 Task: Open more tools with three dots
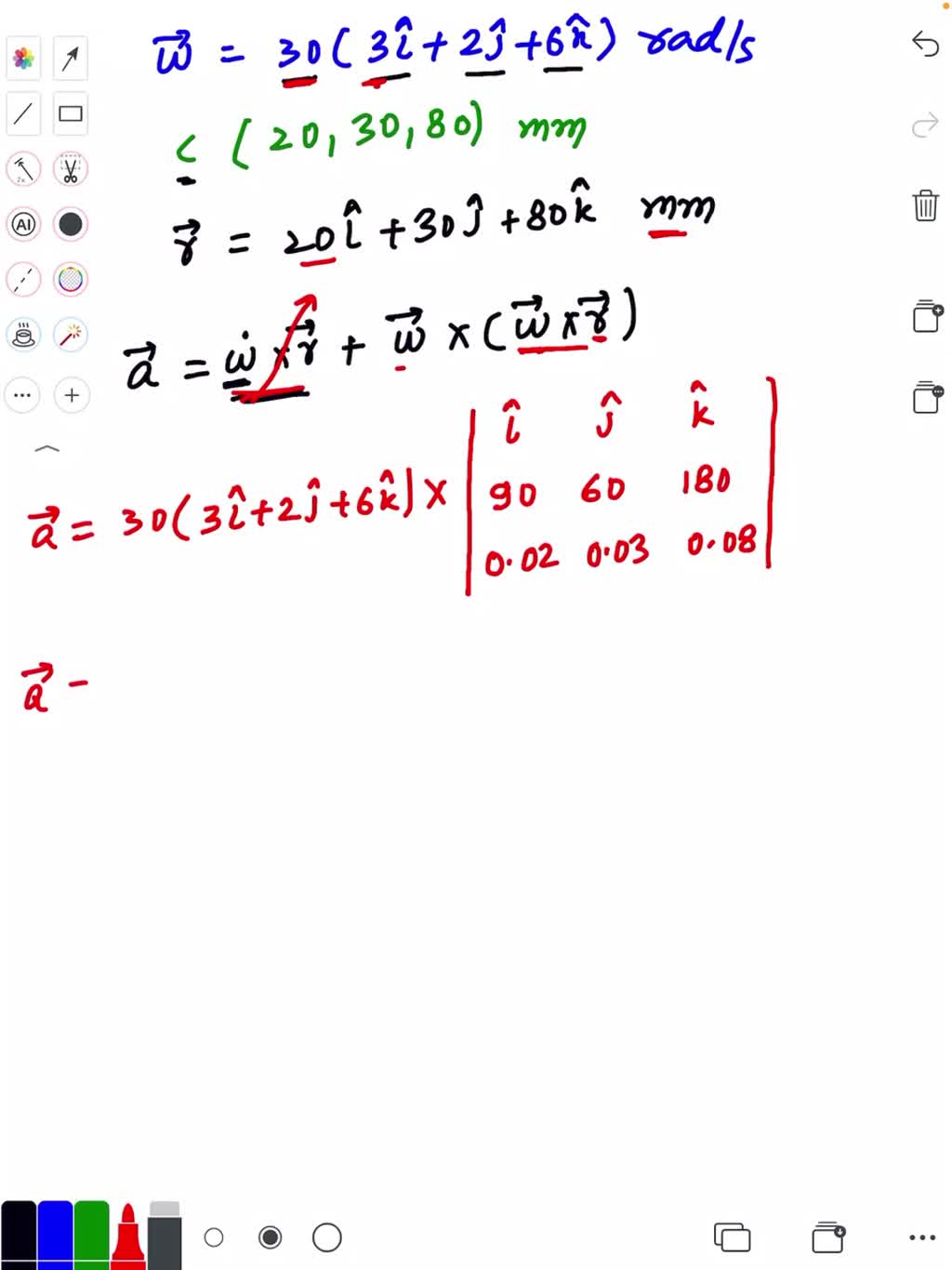click(24, 395)
